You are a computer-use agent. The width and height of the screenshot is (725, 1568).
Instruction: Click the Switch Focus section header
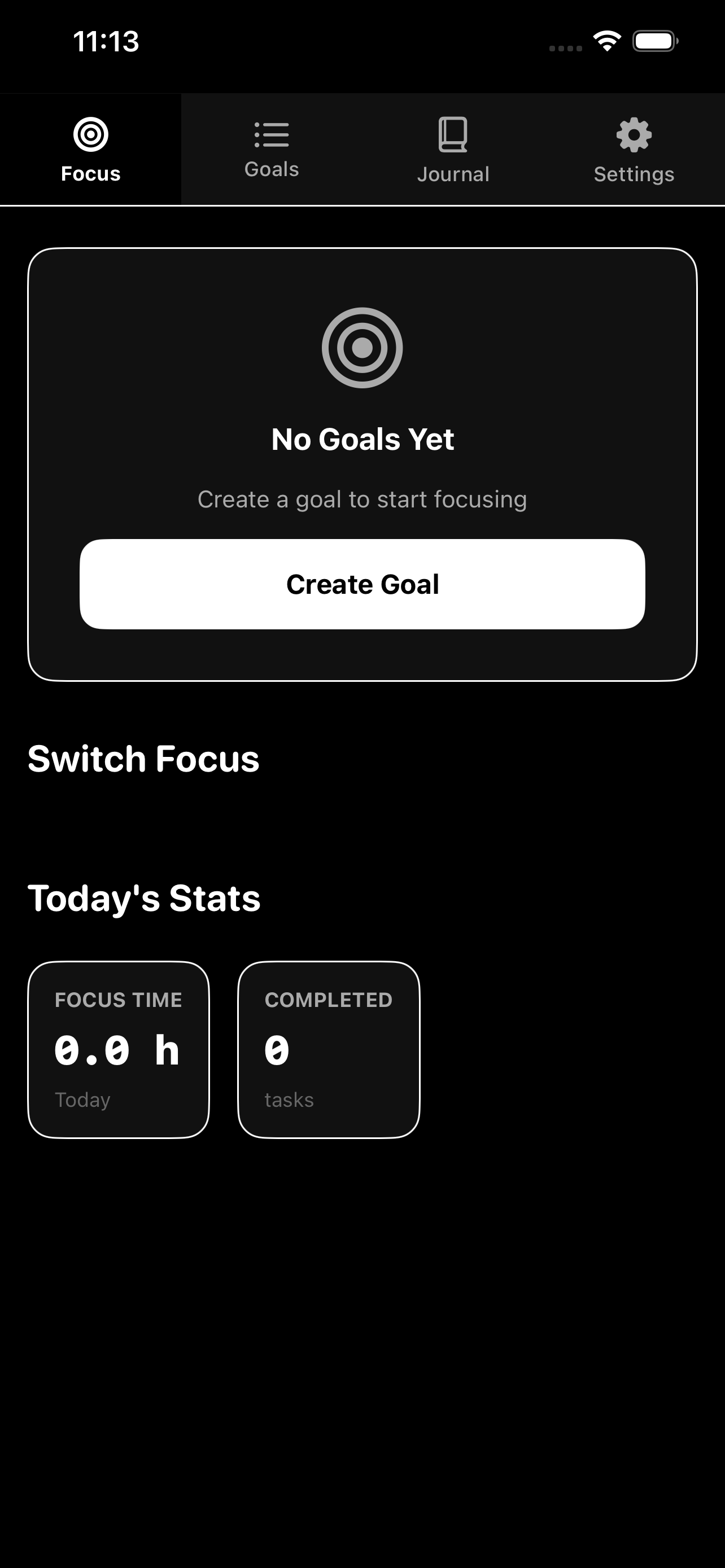pyautogui.click(x=143, y=759)
